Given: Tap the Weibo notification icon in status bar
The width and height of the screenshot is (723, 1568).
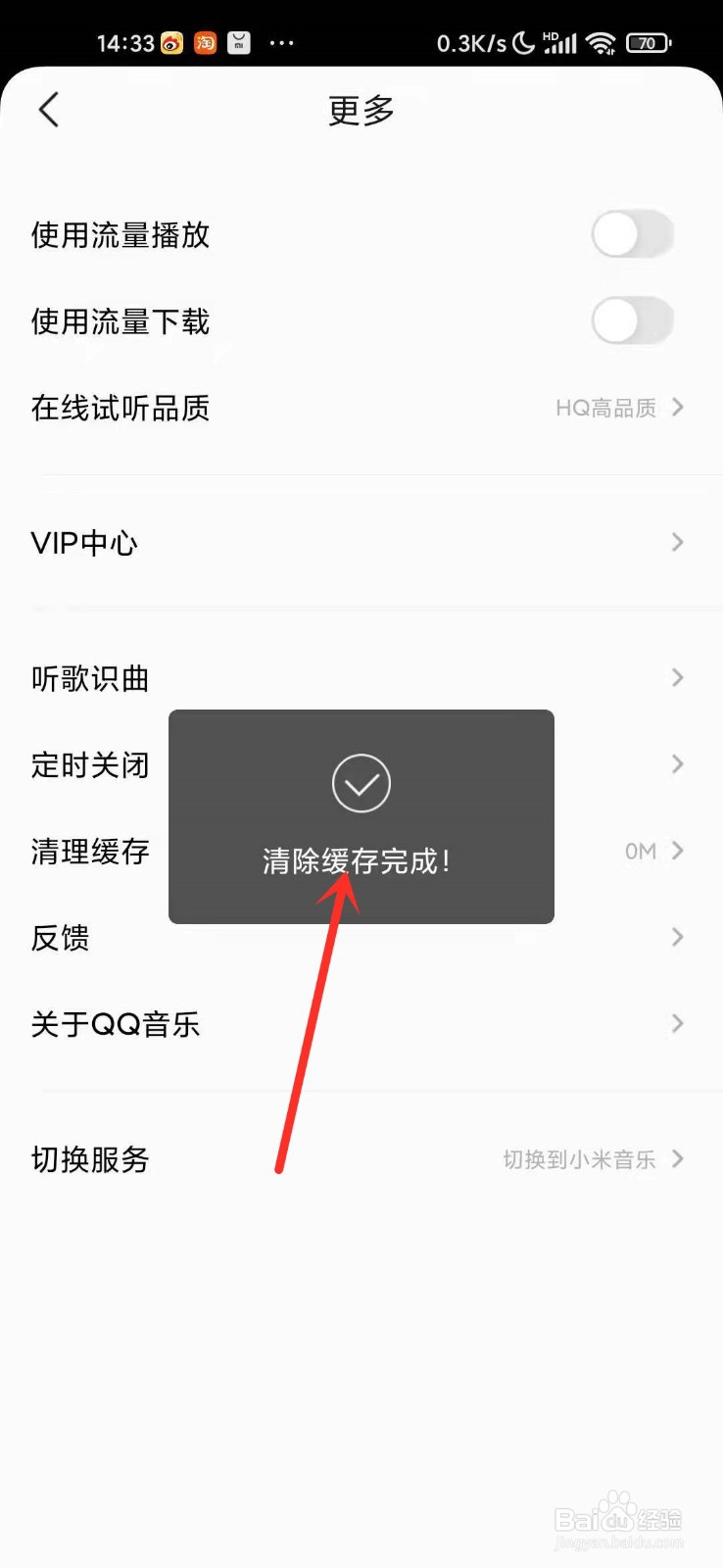Looking at the screenshot, I should click(169, 43).
